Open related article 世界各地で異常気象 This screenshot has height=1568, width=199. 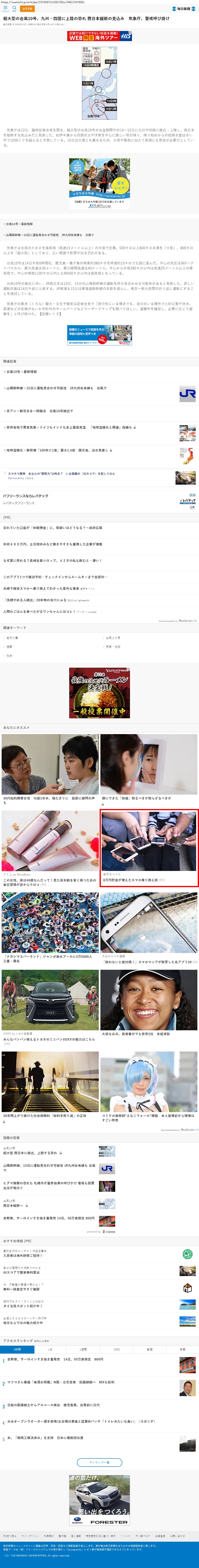click(x=67, y=427)
